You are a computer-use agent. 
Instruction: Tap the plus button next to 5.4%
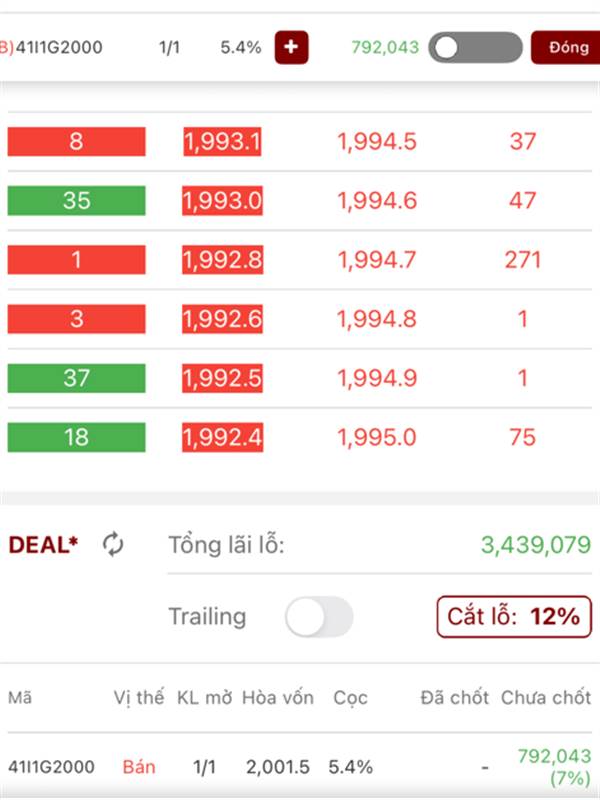click(292, 47)
